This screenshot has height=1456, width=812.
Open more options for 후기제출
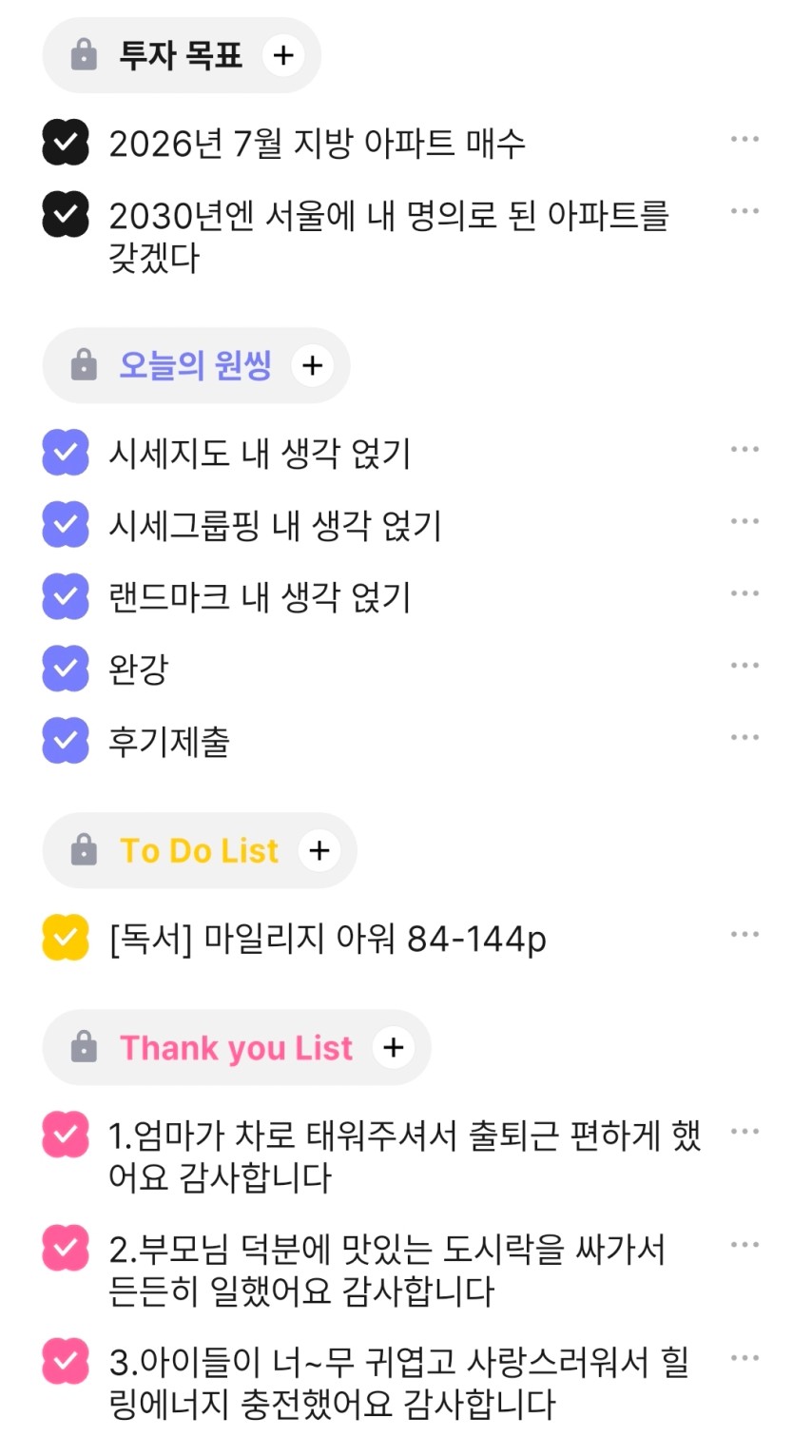coord(744,738)
